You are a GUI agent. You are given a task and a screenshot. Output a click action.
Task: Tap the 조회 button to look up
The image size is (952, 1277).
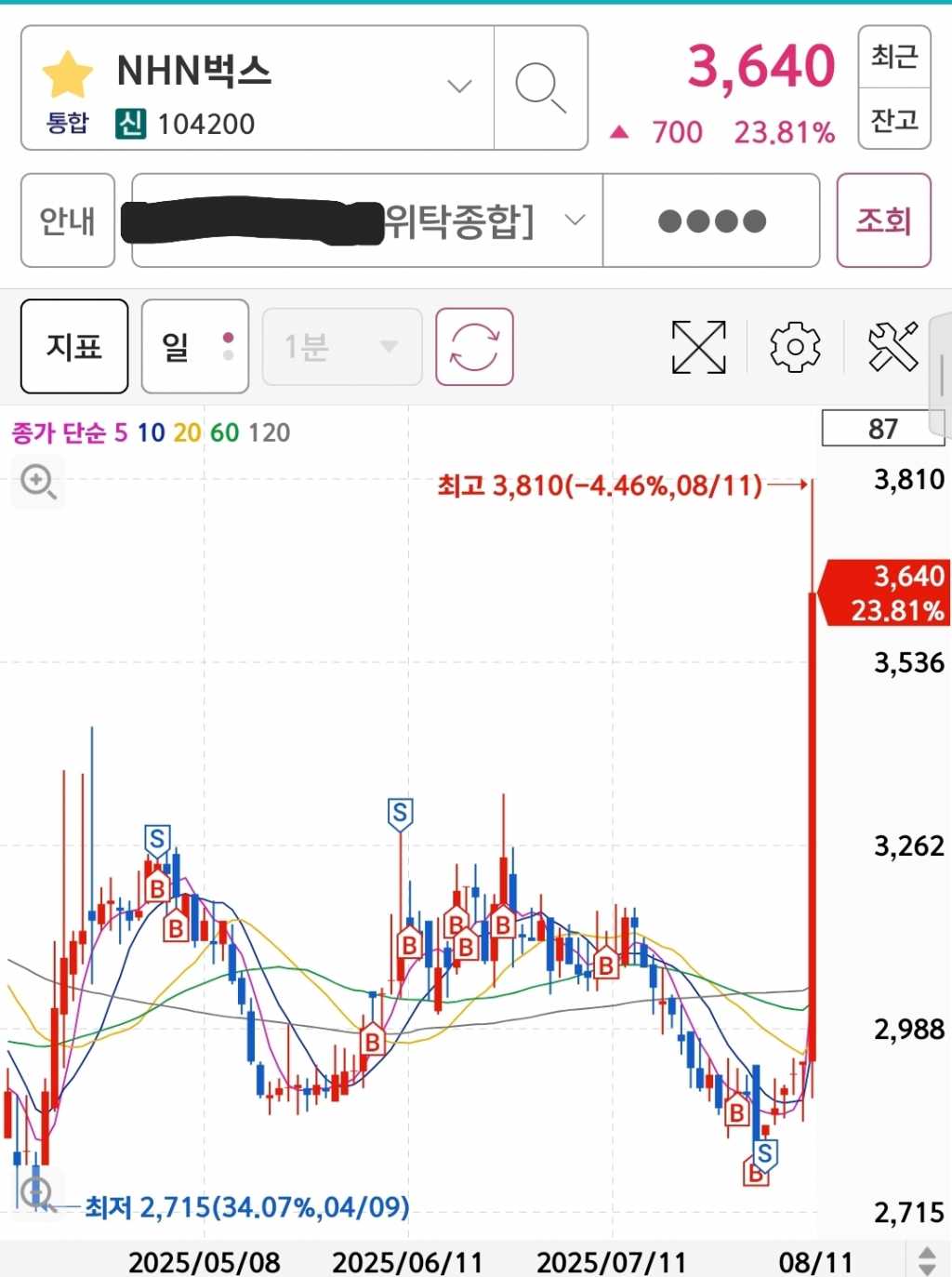coord(883,220)
